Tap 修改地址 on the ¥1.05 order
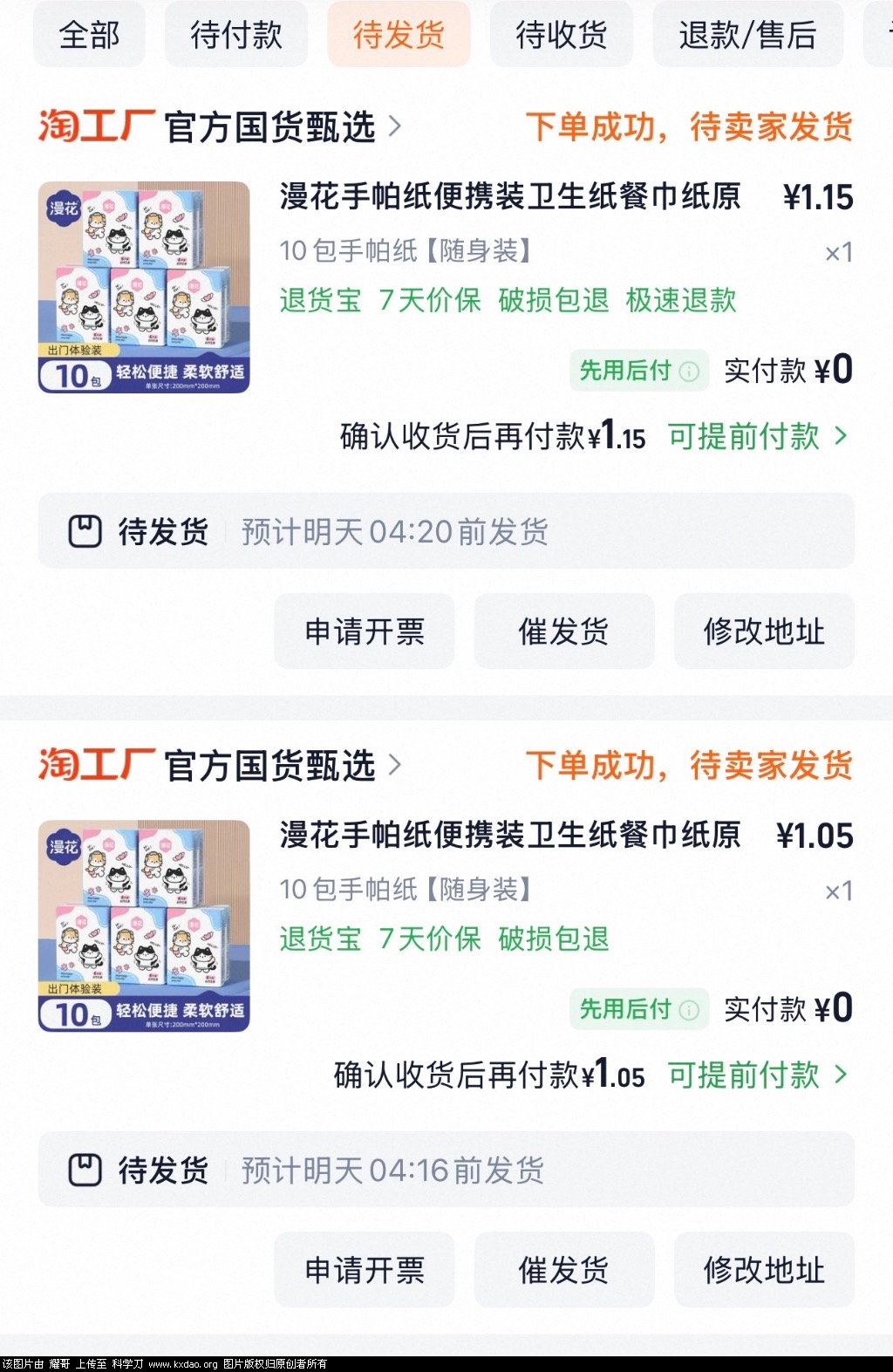This screenshot has width=893, height=1372. pos(764,1270)
